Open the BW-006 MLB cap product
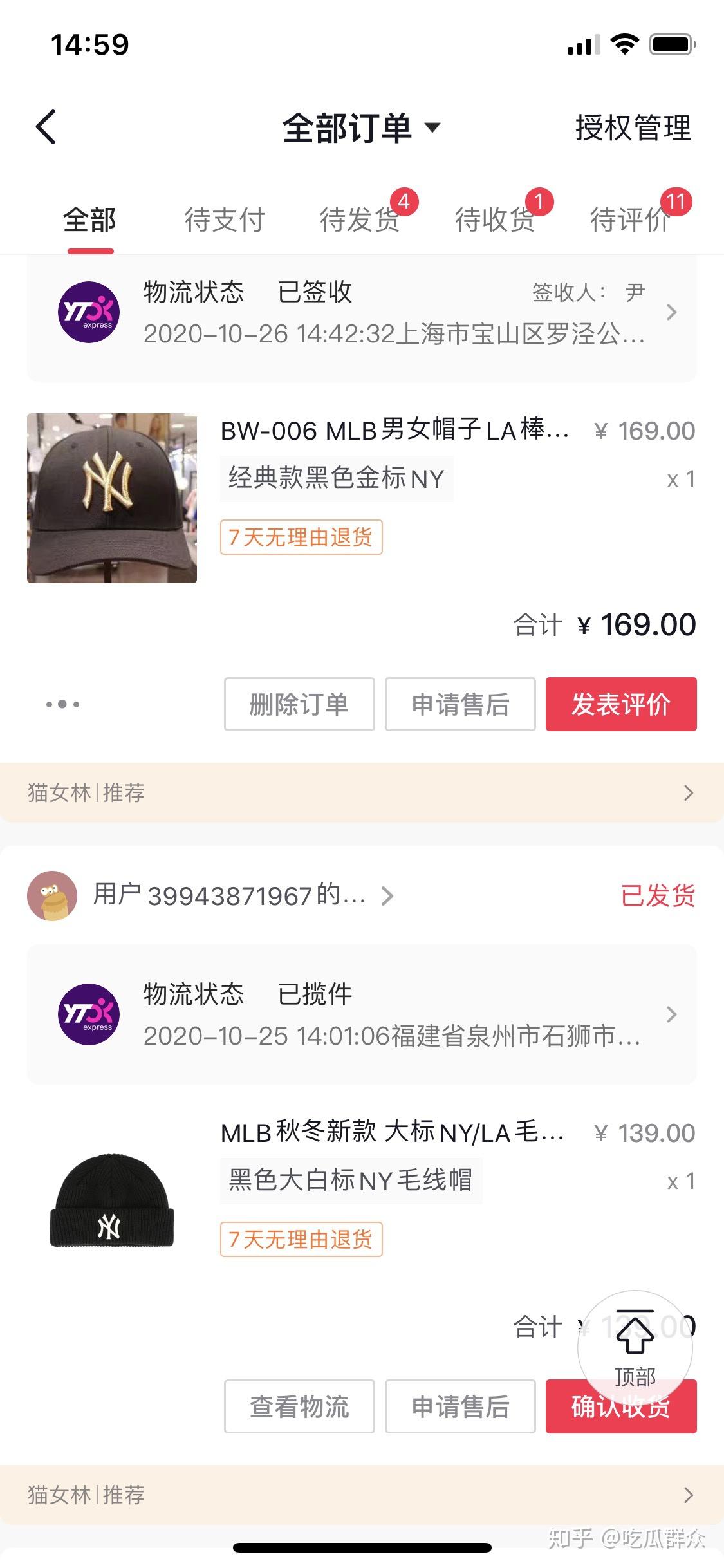The height and width of the screenshot is (1568, 724). point(112,498)
